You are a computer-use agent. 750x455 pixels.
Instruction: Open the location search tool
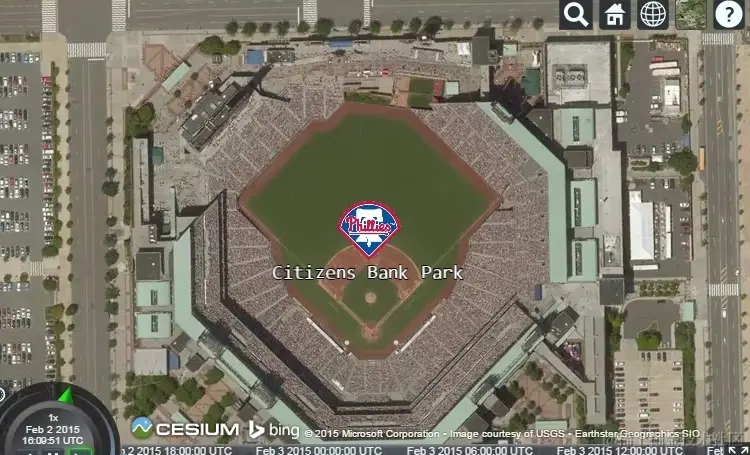pyautogui.click(x=576, y=14)
